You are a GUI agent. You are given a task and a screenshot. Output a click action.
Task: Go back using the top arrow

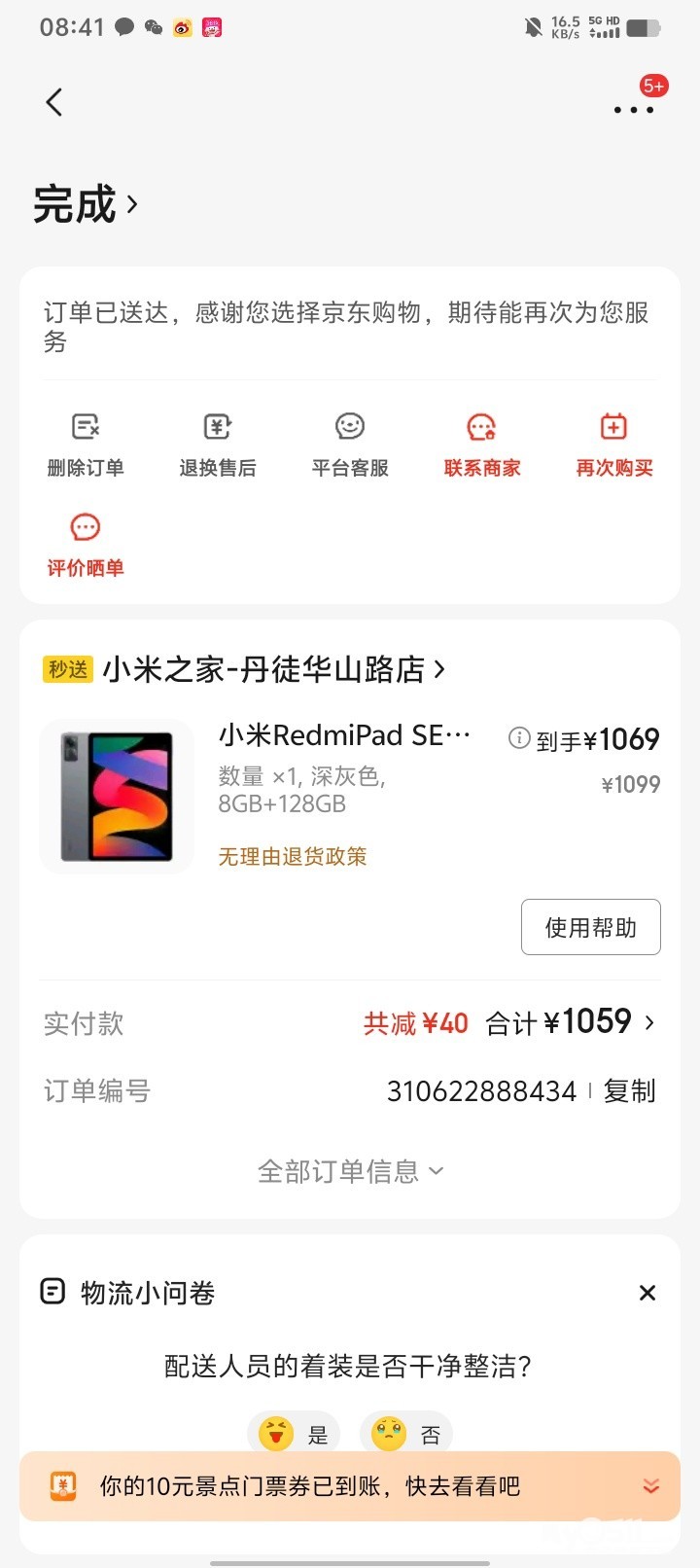pos(54,102)
